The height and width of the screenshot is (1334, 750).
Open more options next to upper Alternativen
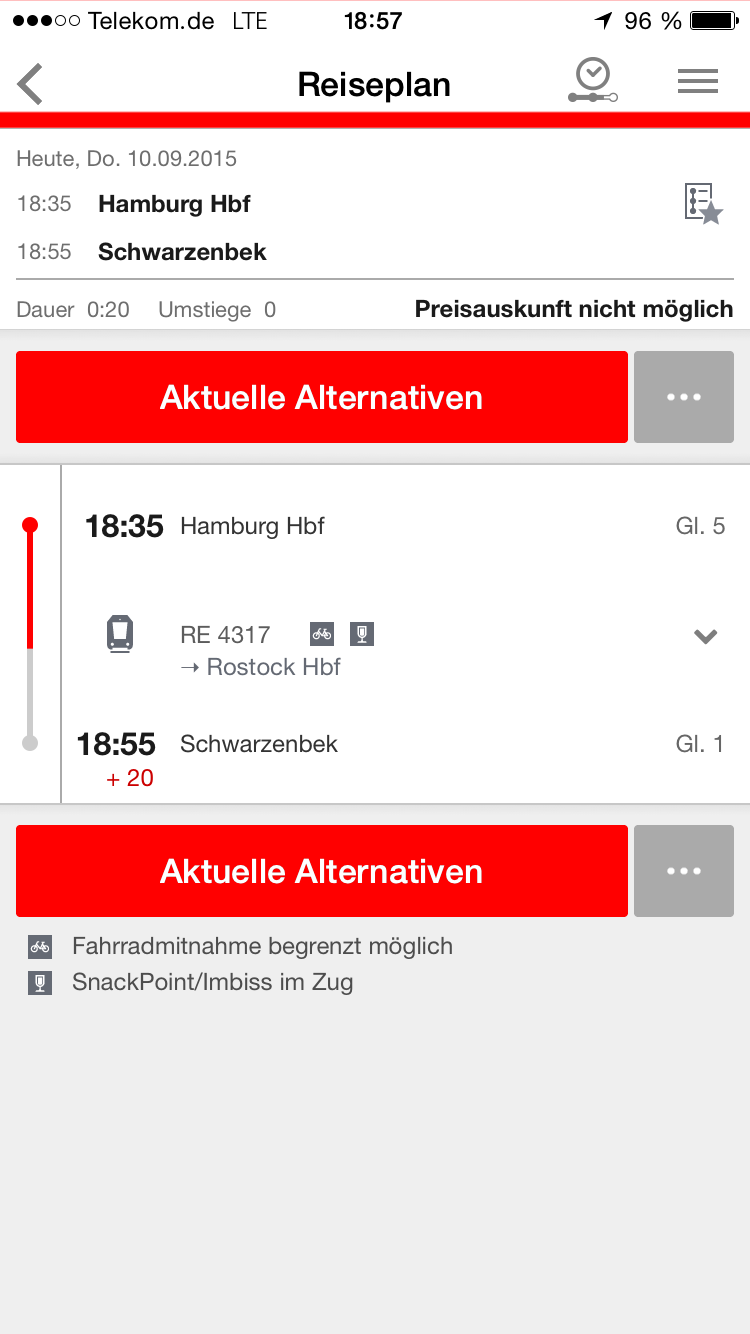tap(684, 397)
